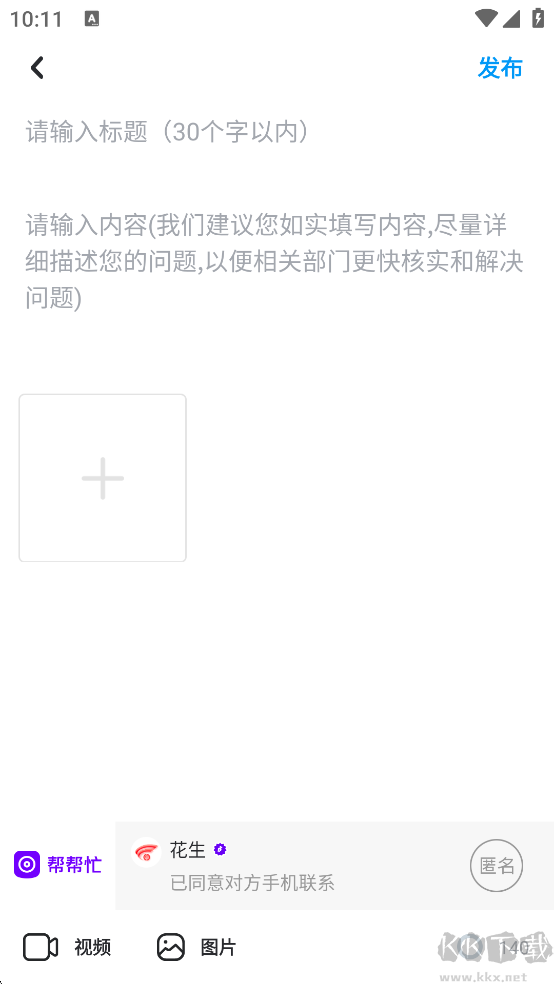Focus the content description field
Image resolution: width=554 pixels, height=984 pixels.
click(277, 262)
